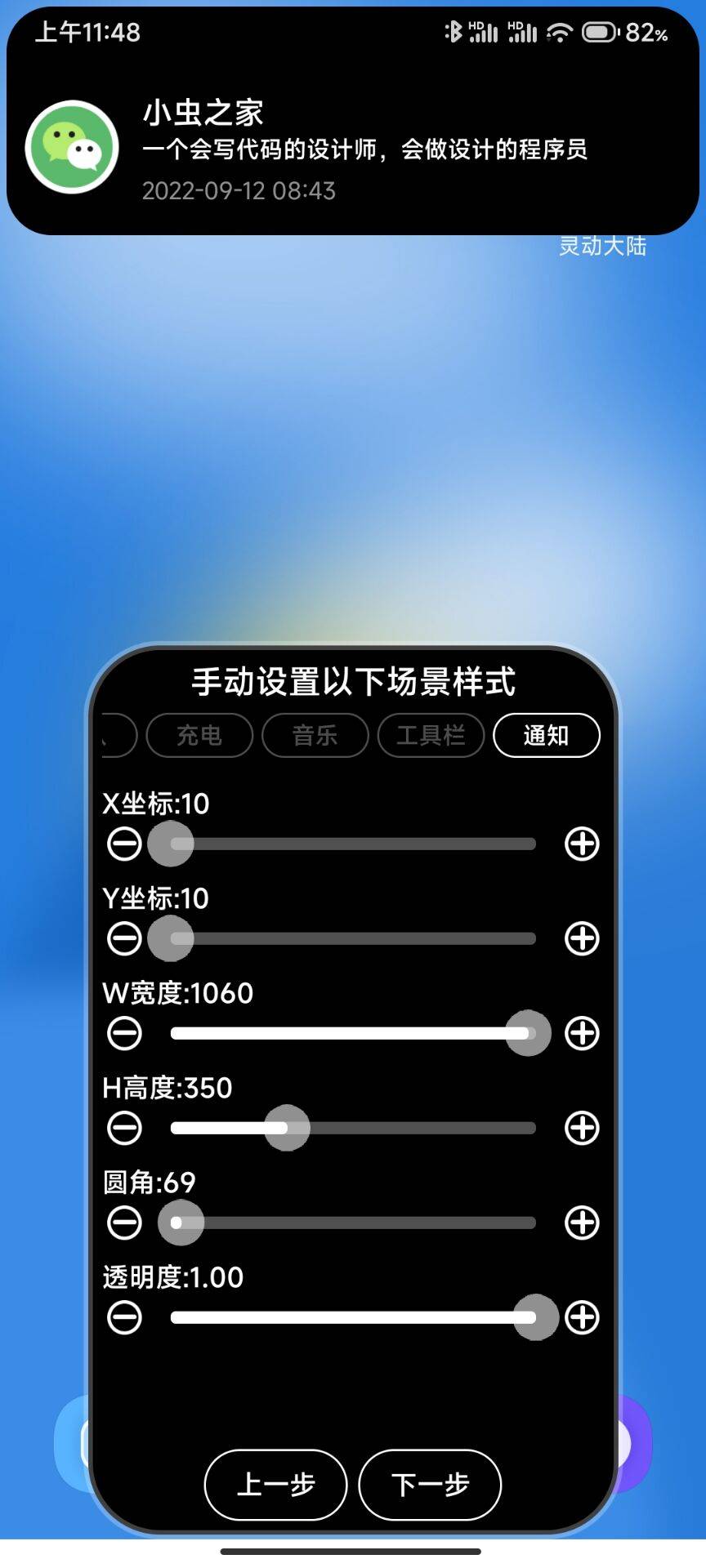Switch to the 音乐 scene chip

pyautogui.click(x=315, y=735)
